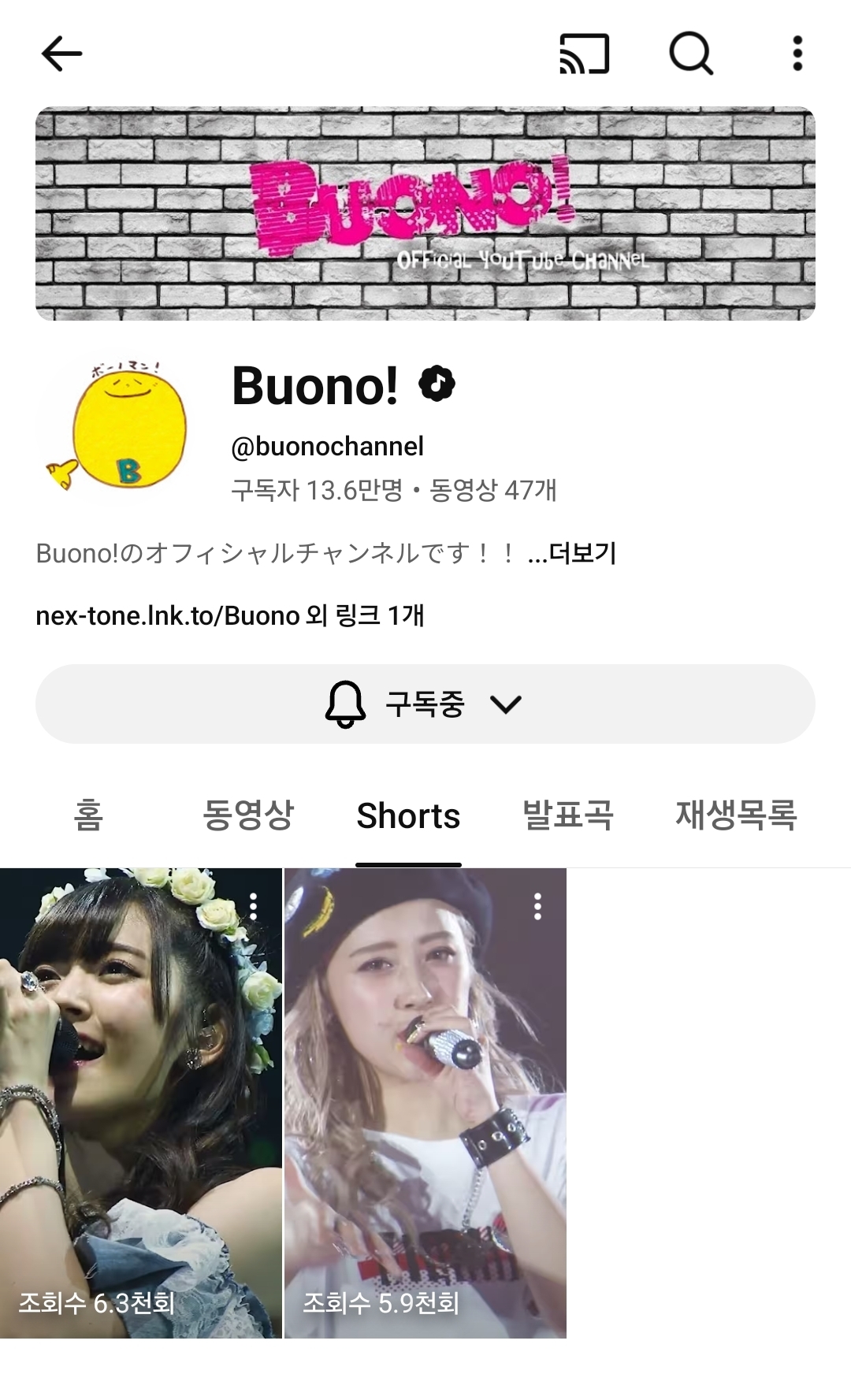Open options for the 6.3천회 Short
This screenshot has width=851, height=1400.
click(x=254, y=907)
